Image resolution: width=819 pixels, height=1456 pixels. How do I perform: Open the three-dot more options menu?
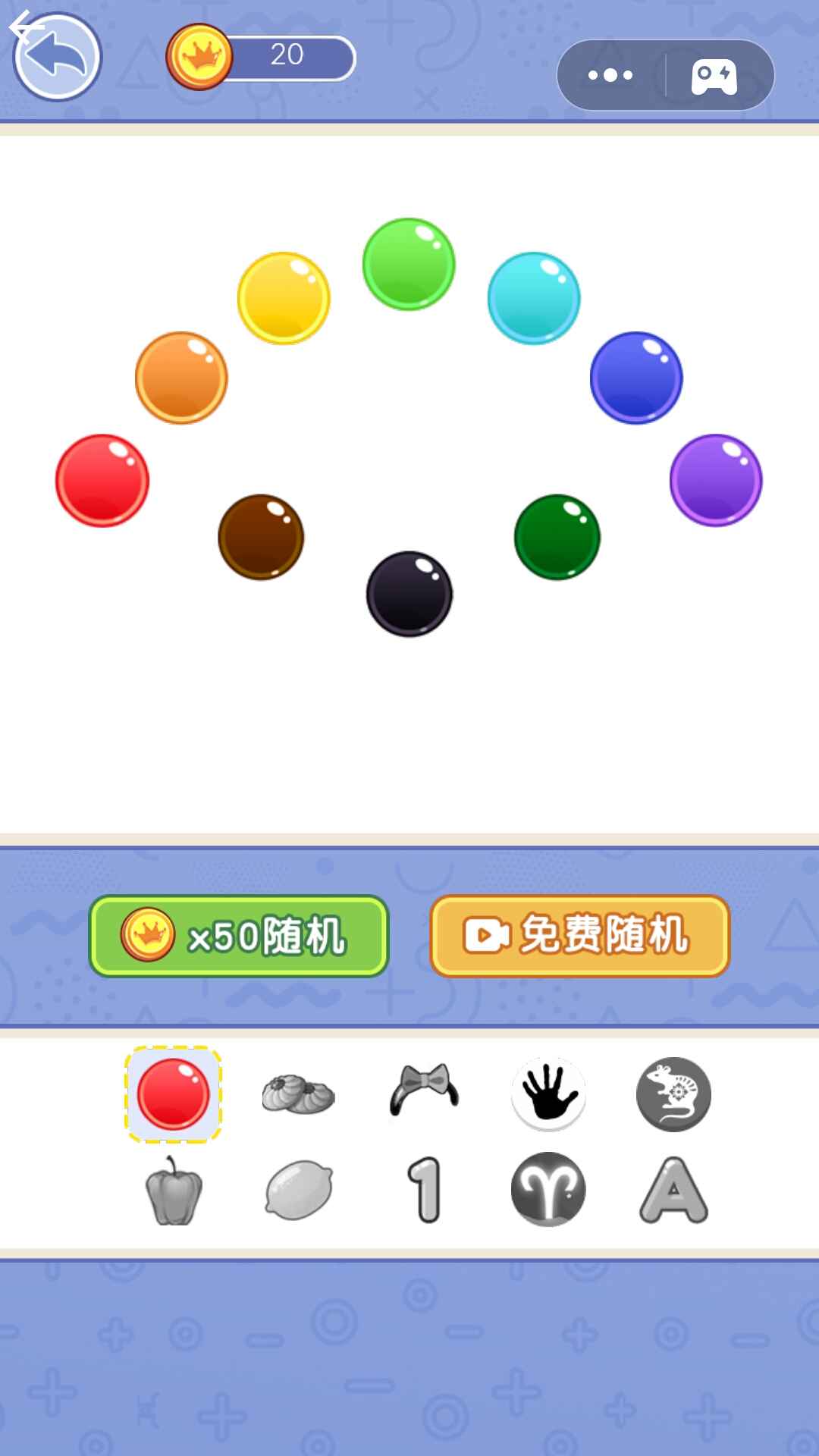610,75
